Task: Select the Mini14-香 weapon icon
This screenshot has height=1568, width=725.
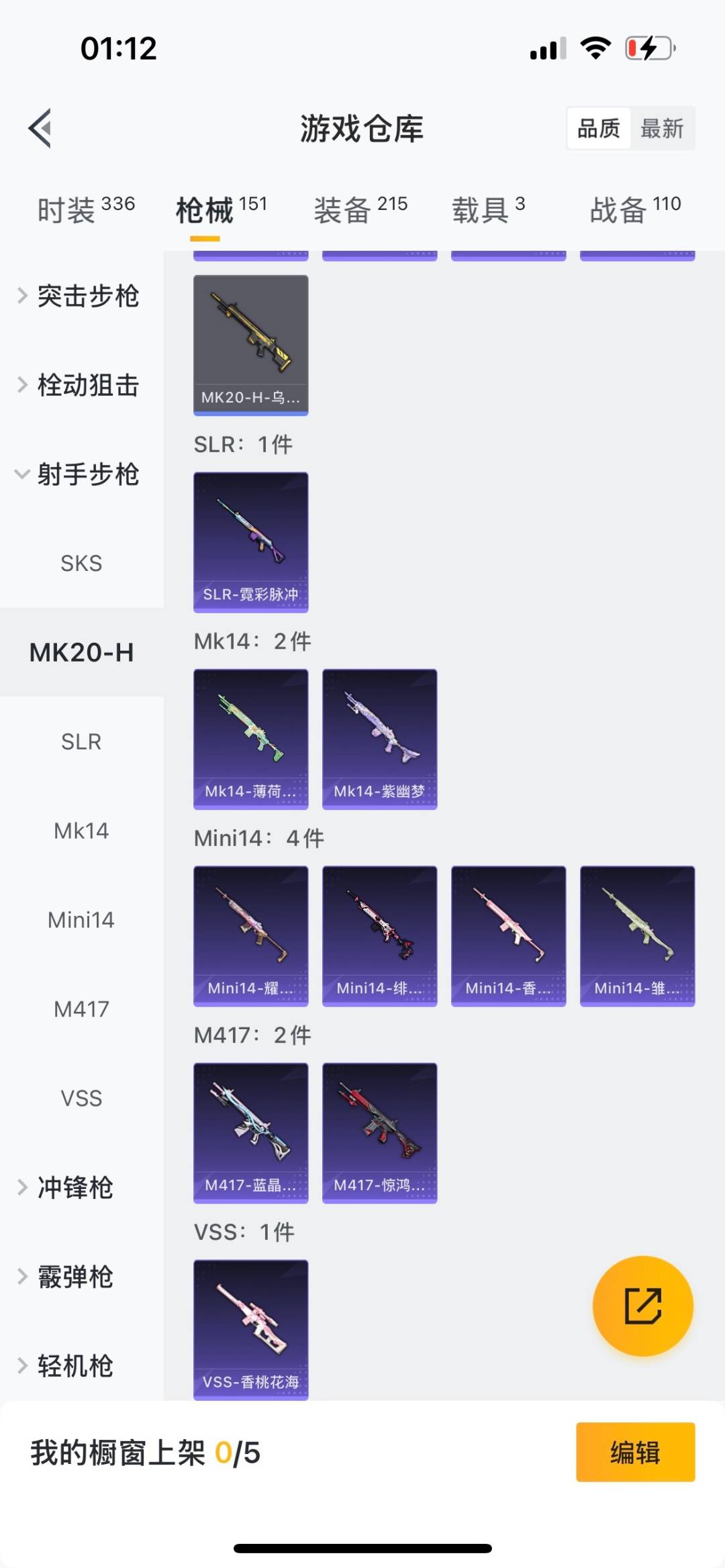Action: coord(508,935)
